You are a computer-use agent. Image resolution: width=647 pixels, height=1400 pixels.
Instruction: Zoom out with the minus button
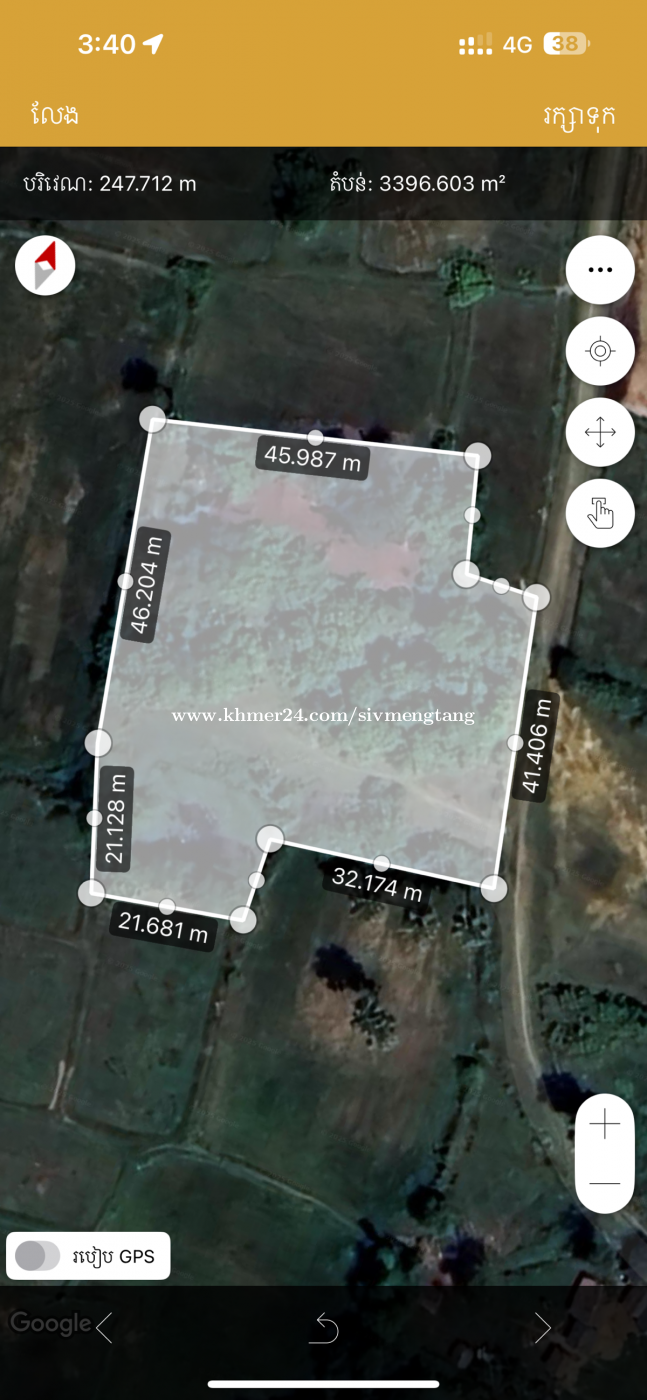tap(605, 1183)
